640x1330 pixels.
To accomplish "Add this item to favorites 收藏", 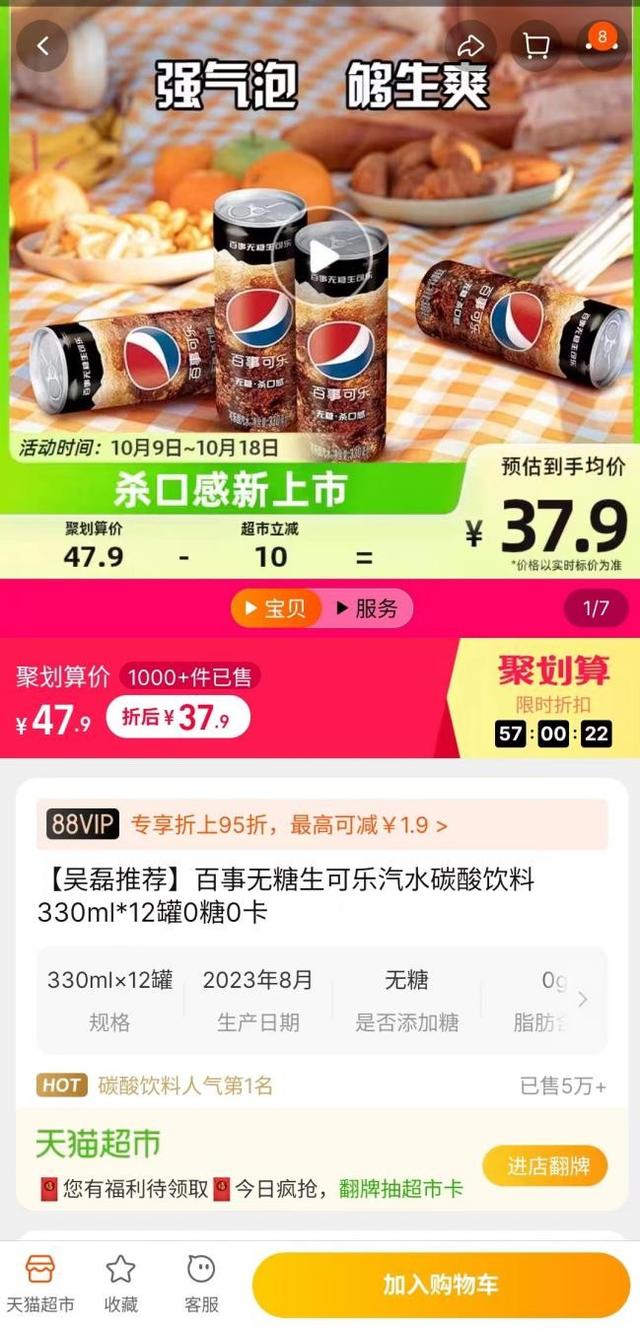I will (120, 1284).
